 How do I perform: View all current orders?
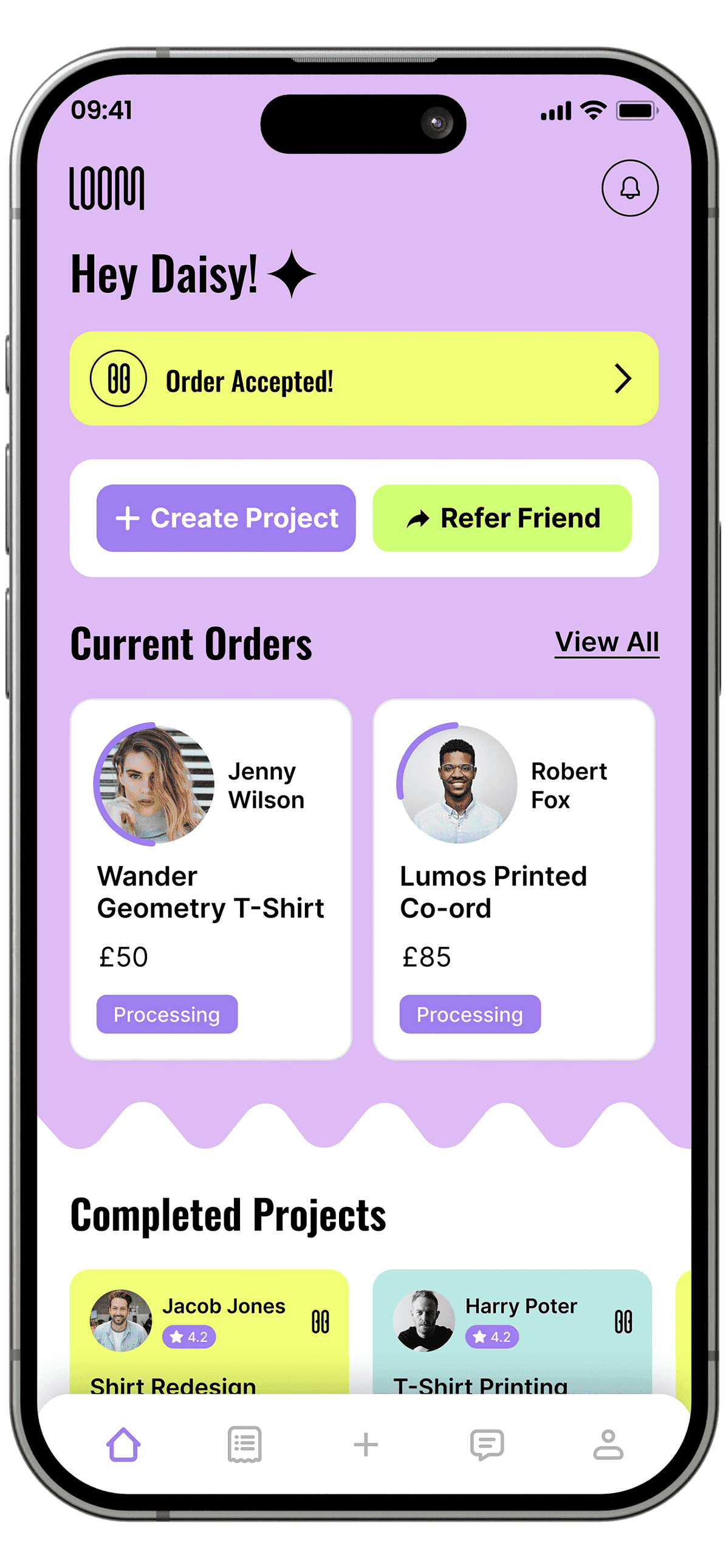point(606,642)
